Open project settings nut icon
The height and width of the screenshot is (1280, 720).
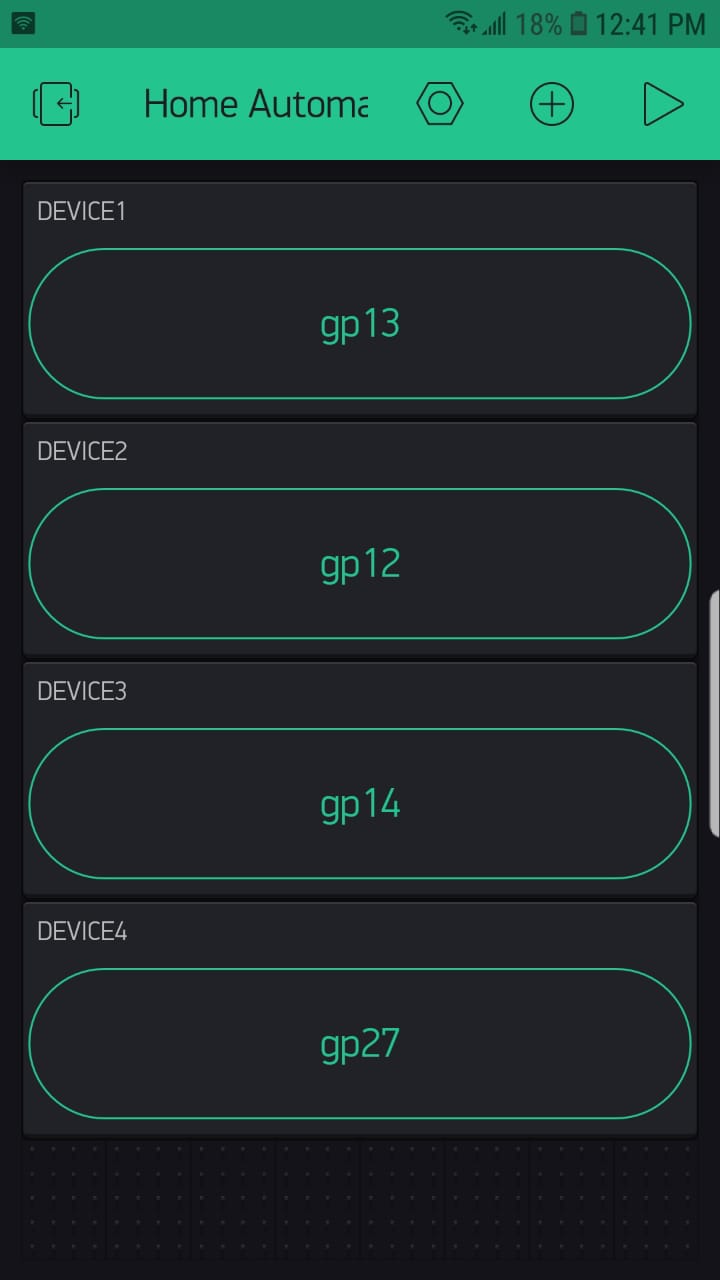(x=440, y=104)
